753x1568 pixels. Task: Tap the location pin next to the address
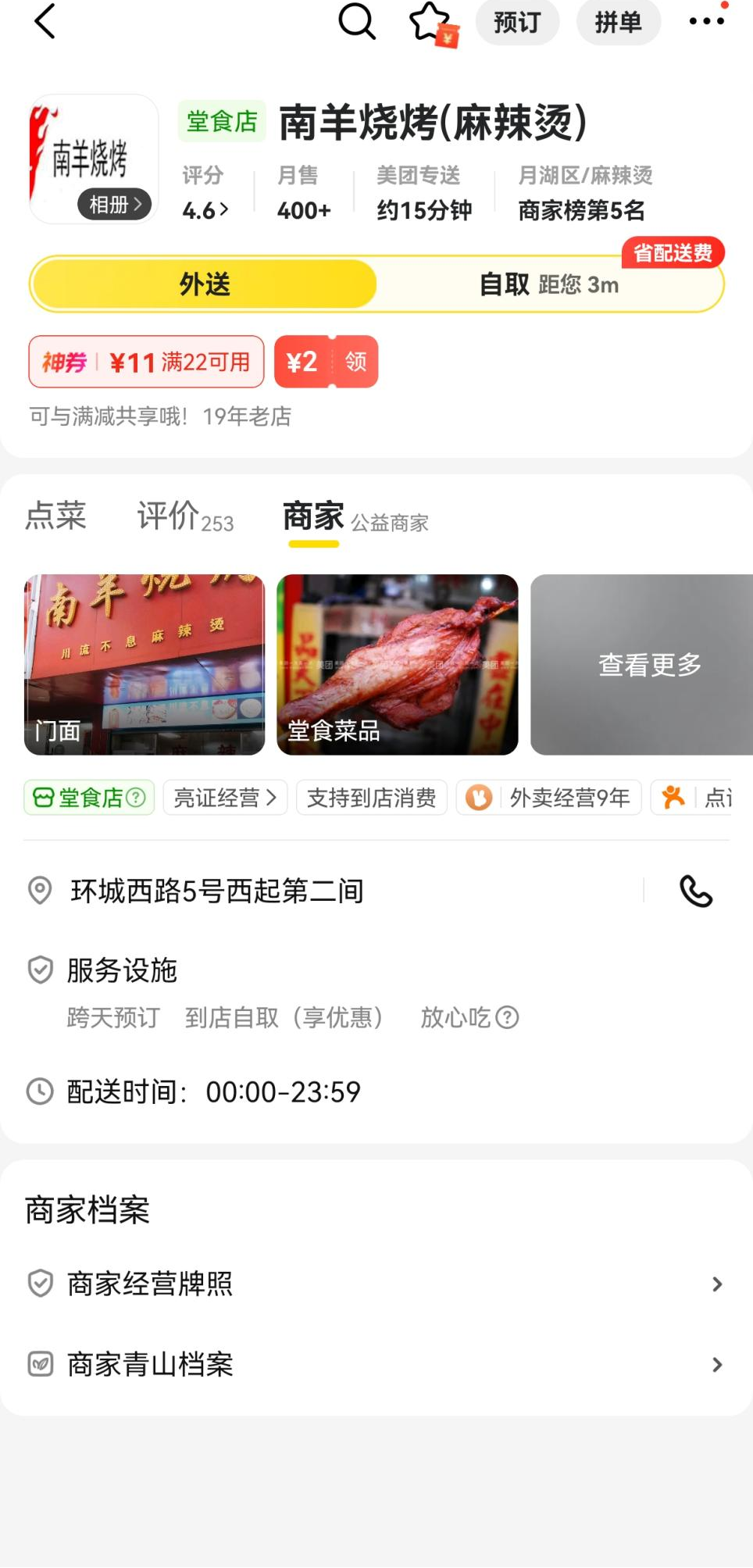39,891
